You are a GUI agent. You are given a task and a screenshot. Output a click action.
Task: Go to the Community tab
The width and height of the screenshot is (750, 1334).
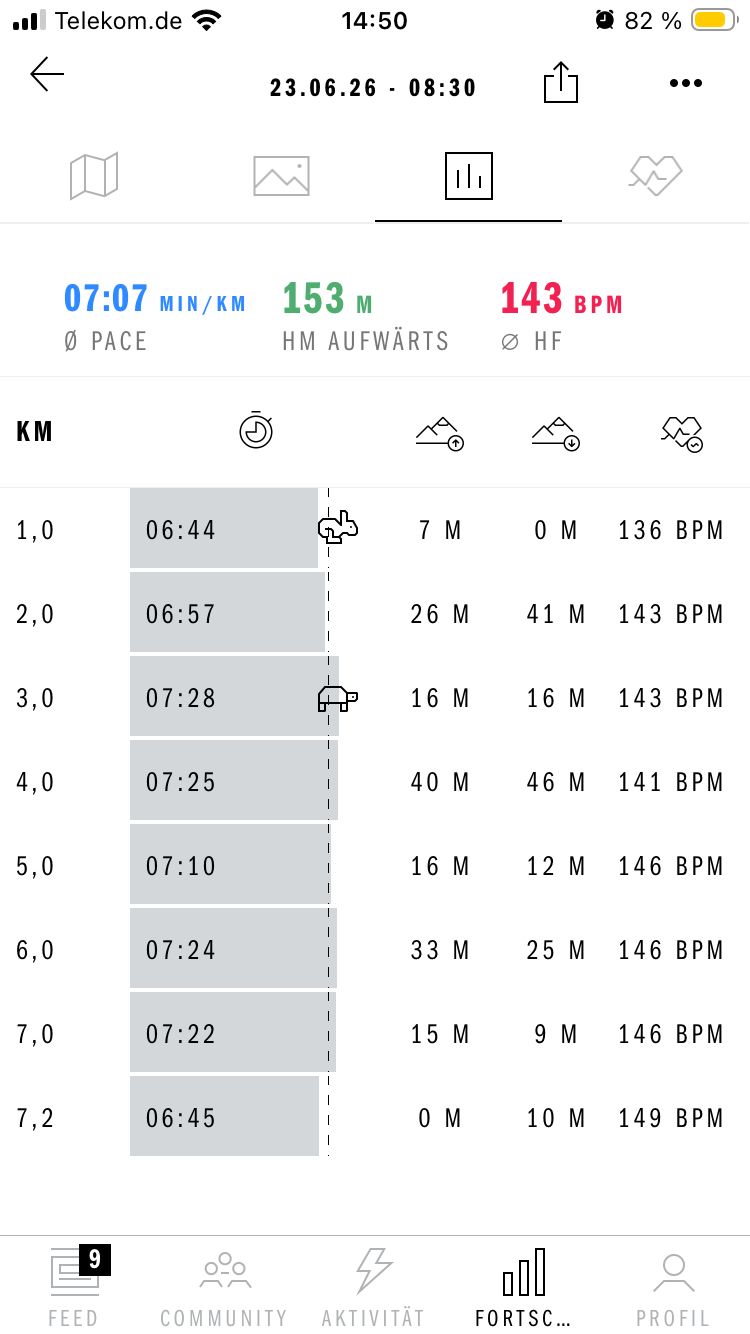[x=224, y=1286]
